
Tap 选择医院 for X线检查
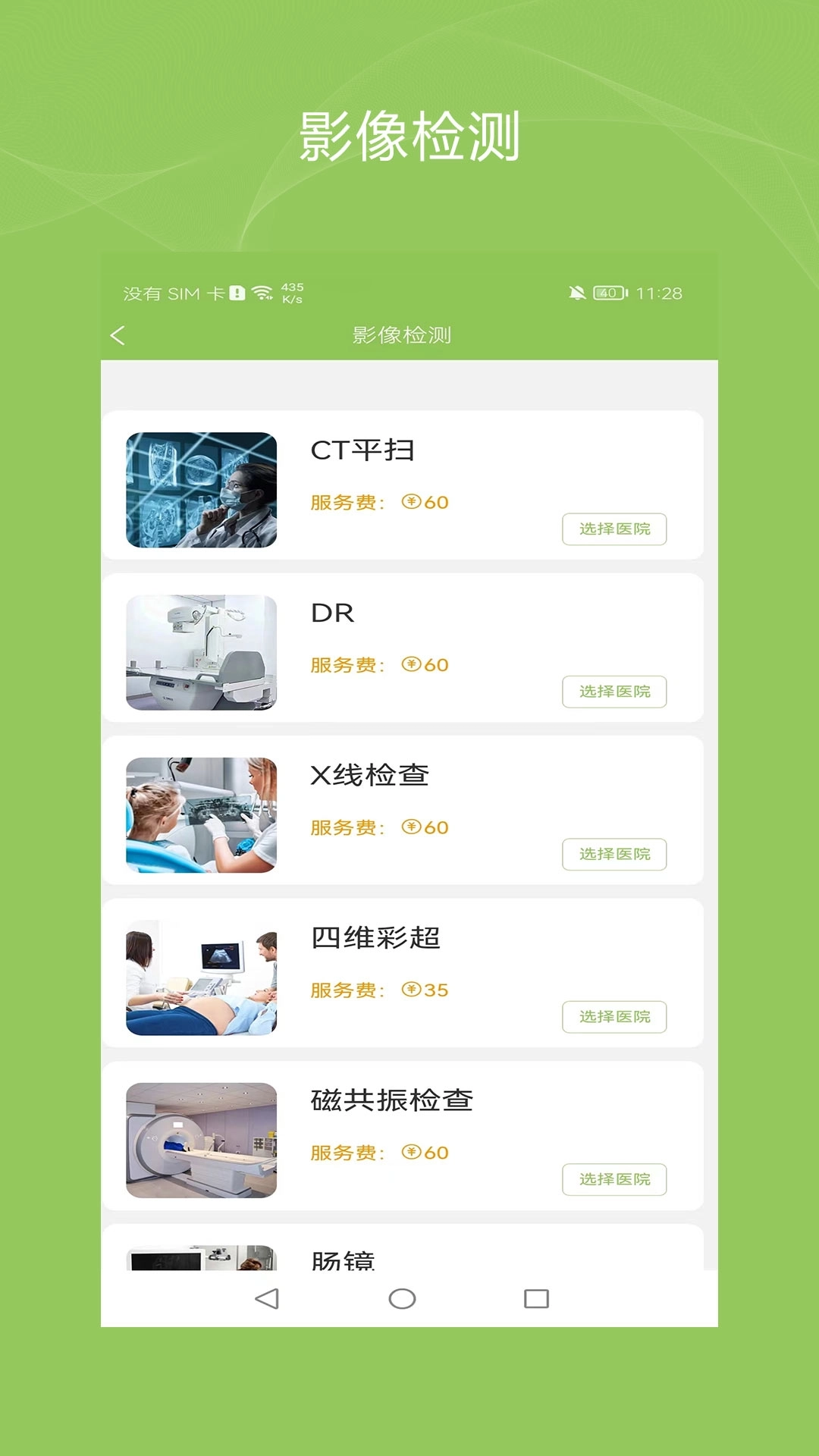coord(614,854)
